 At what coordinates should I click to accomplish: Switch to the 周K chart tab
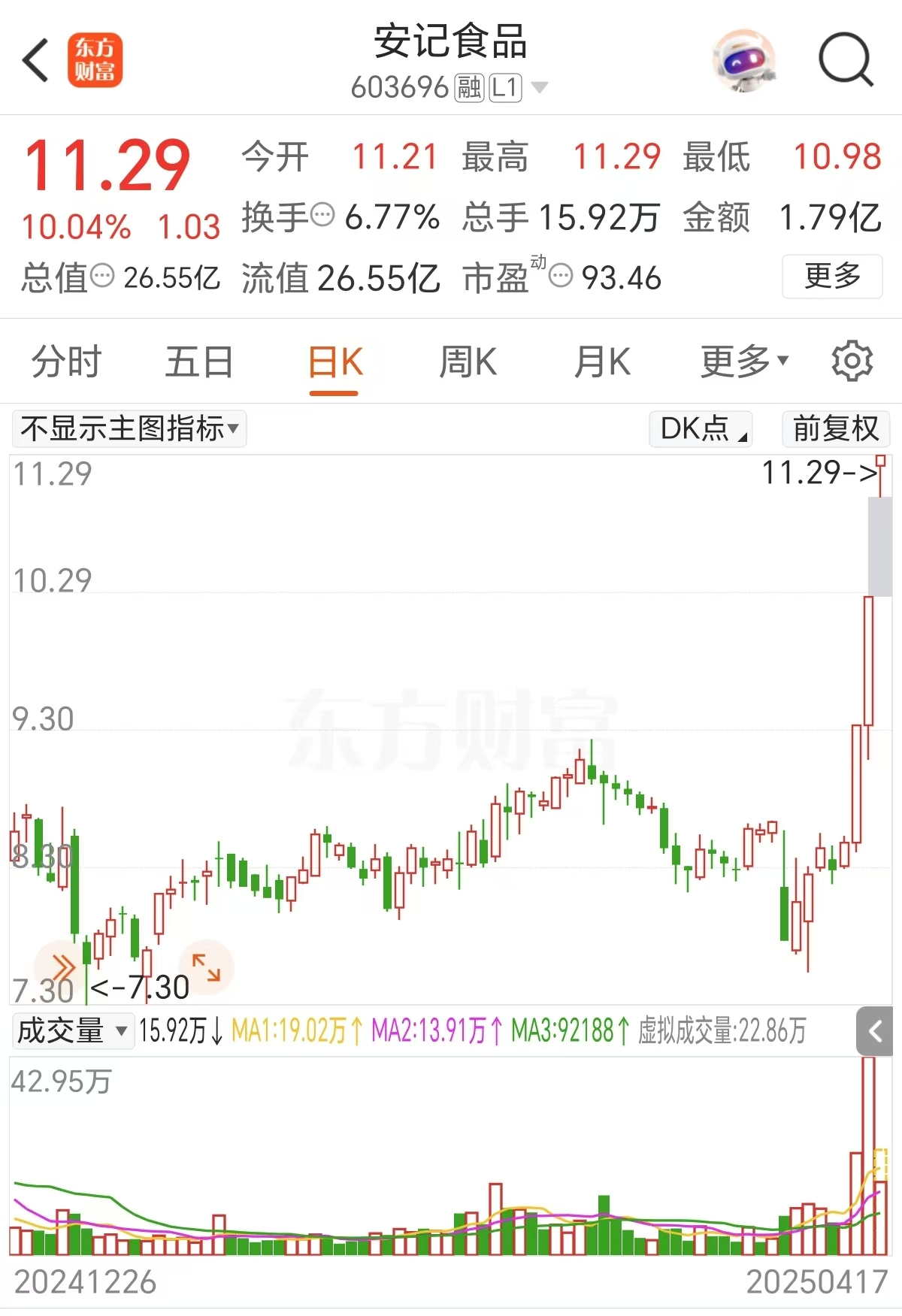(468, 362)
